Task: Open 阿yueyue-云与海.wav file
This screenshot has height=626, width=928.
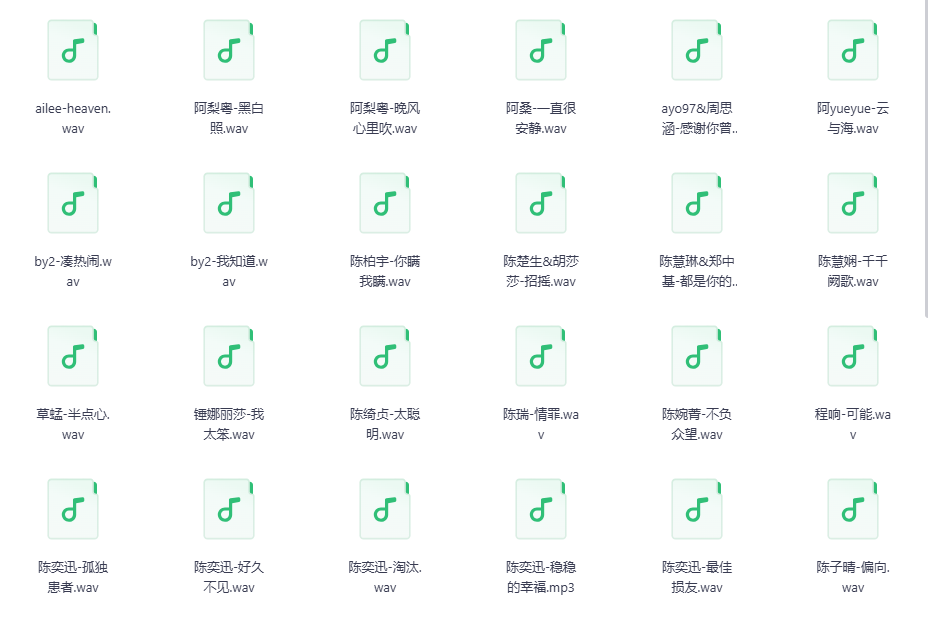Action: click(853, 50)
